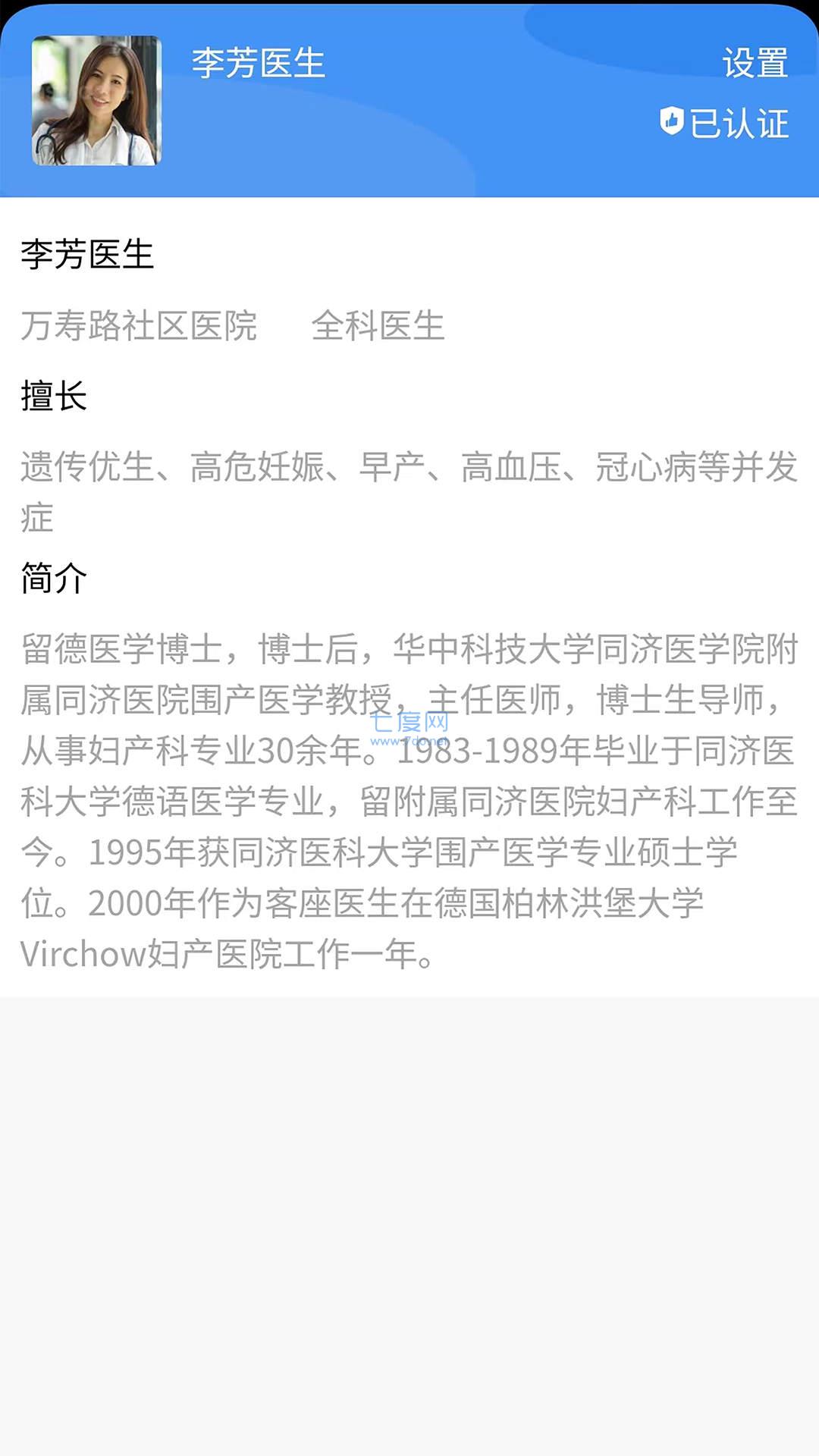Click the gray area below the introduction
This screenshot has height=1456, width=819.
tap(409, 1213)
